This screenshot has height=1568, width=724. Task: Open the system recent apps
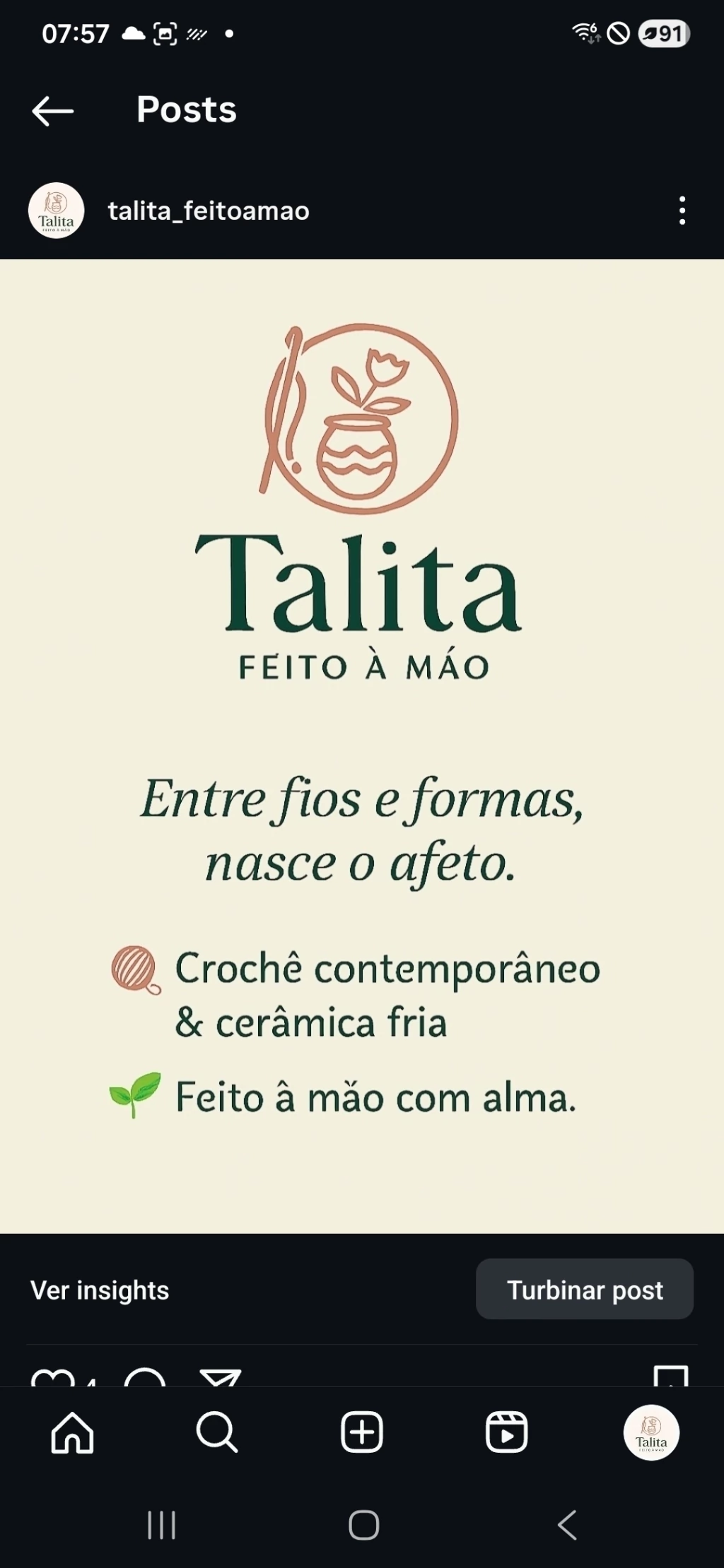(x=161, y=1525)
